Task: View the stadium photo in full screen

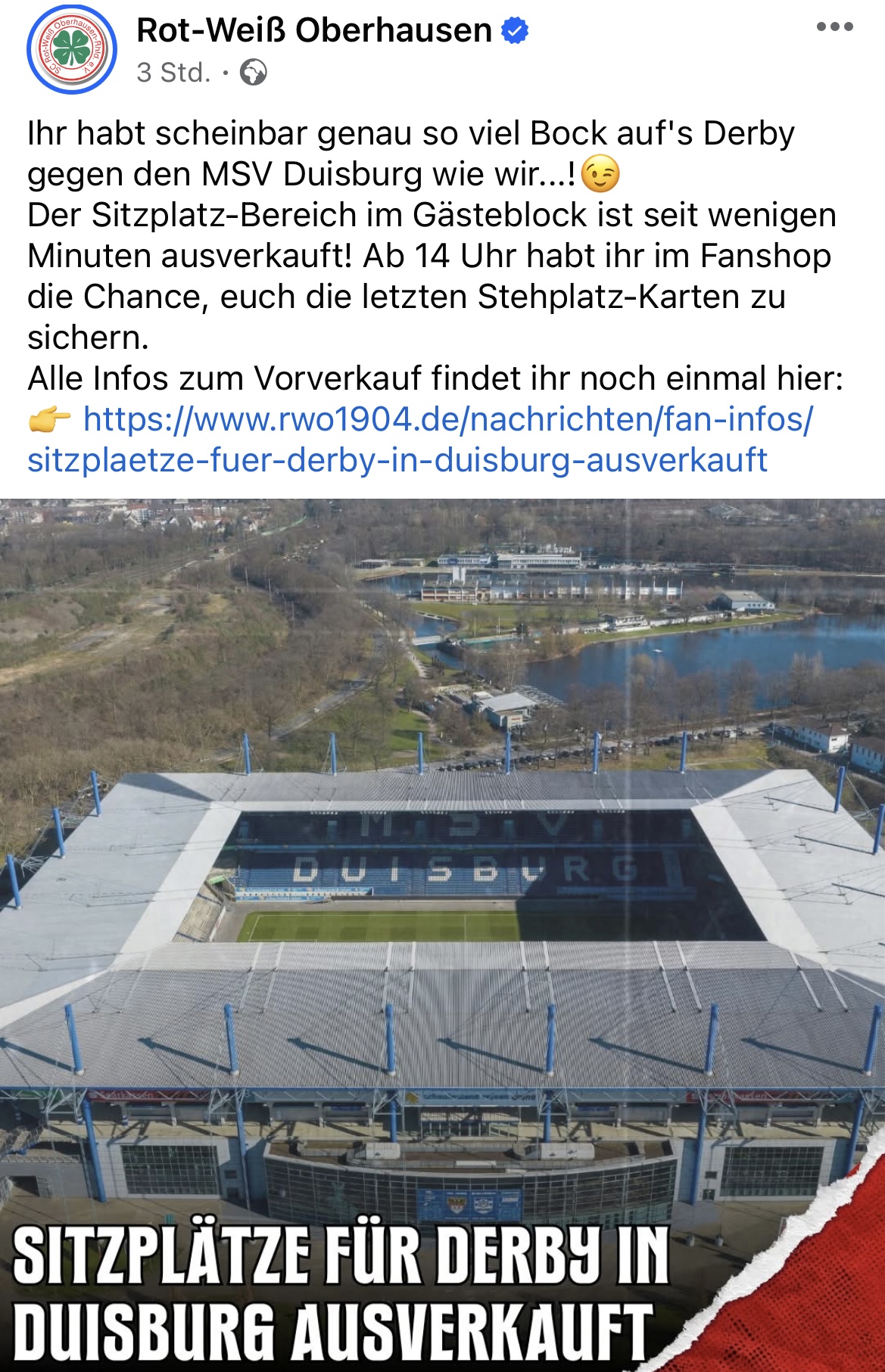Action: 442,870
